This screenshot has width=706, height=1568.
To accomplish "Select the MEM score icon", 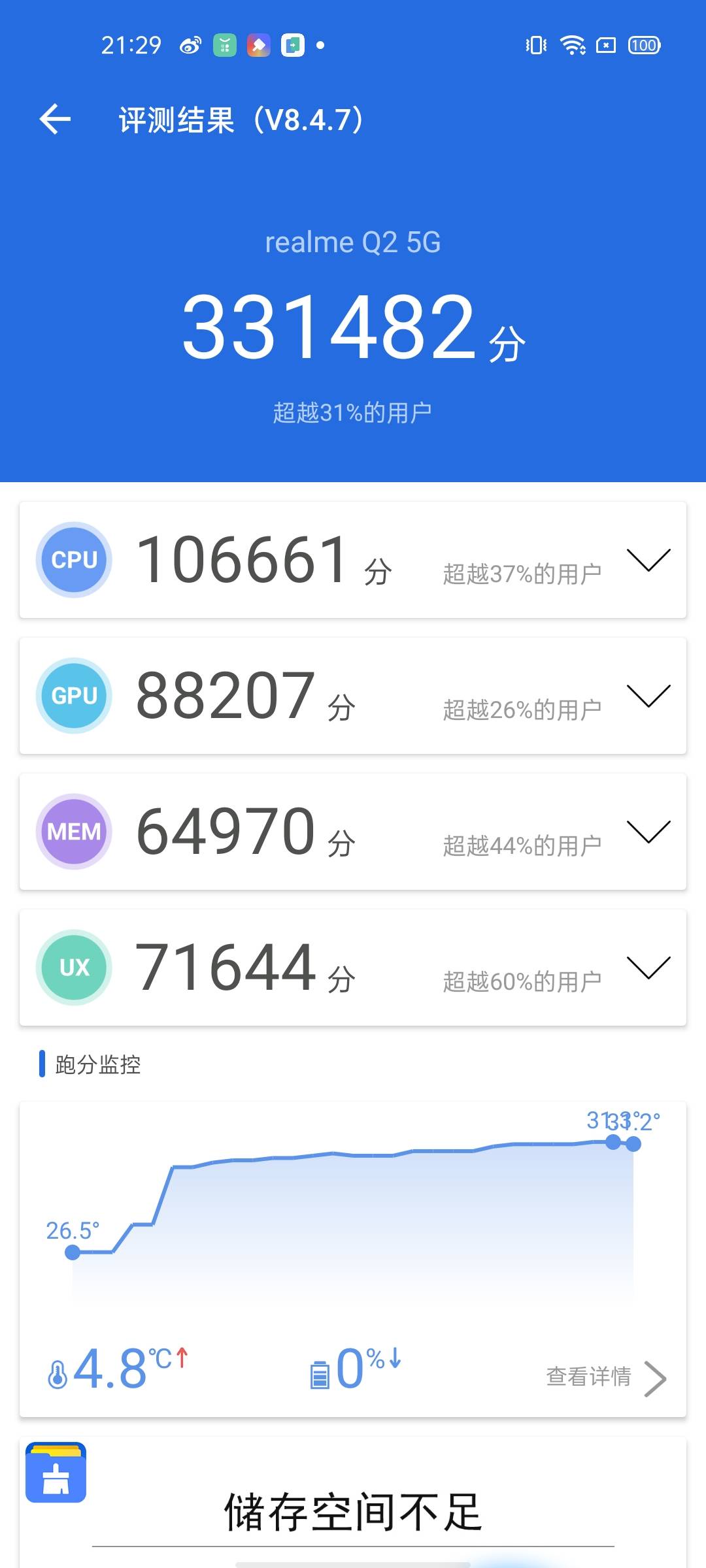I will [x=73, y=831].
